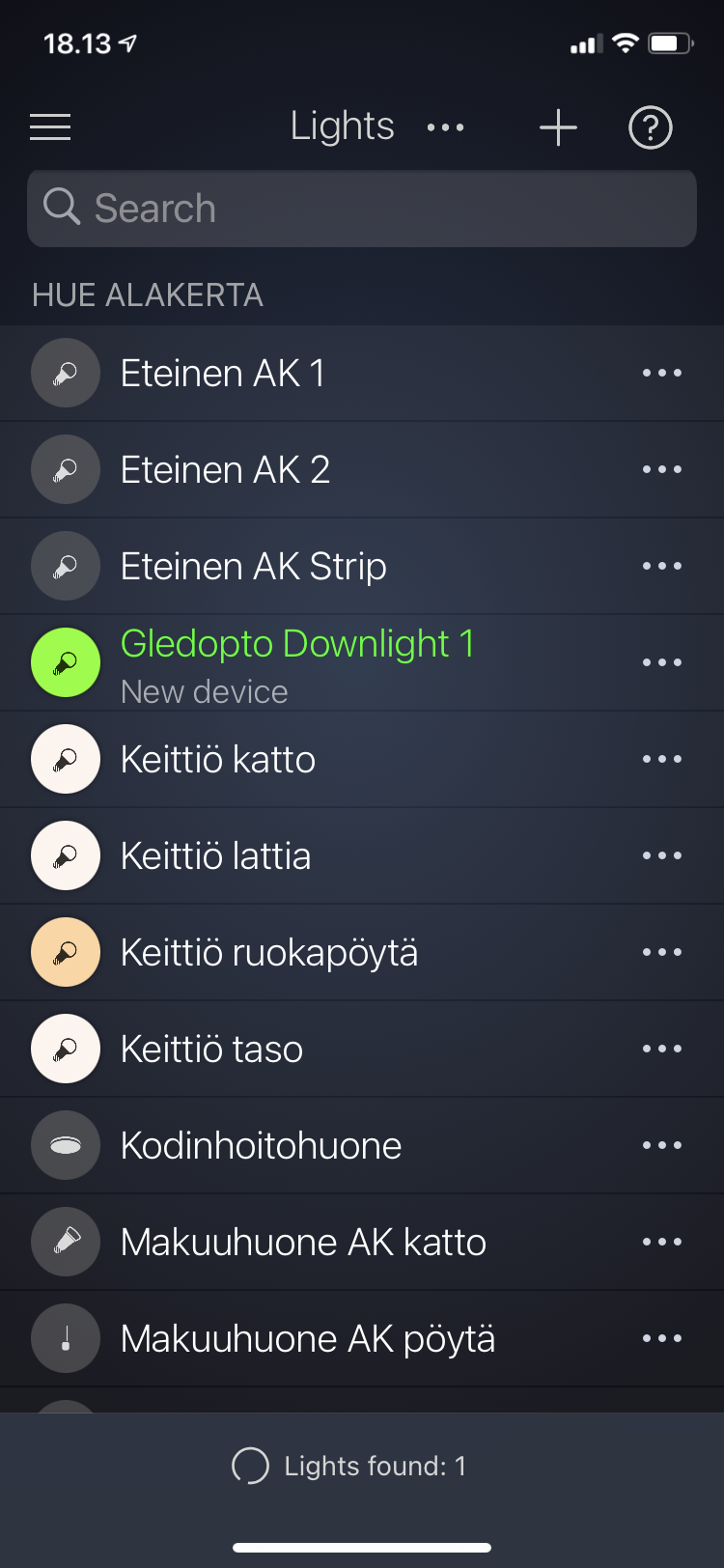This screenshot has width=724, height=1568.
Task: Open the hamburger side menu
Action: pyautogui.click(x=50, y=127)
